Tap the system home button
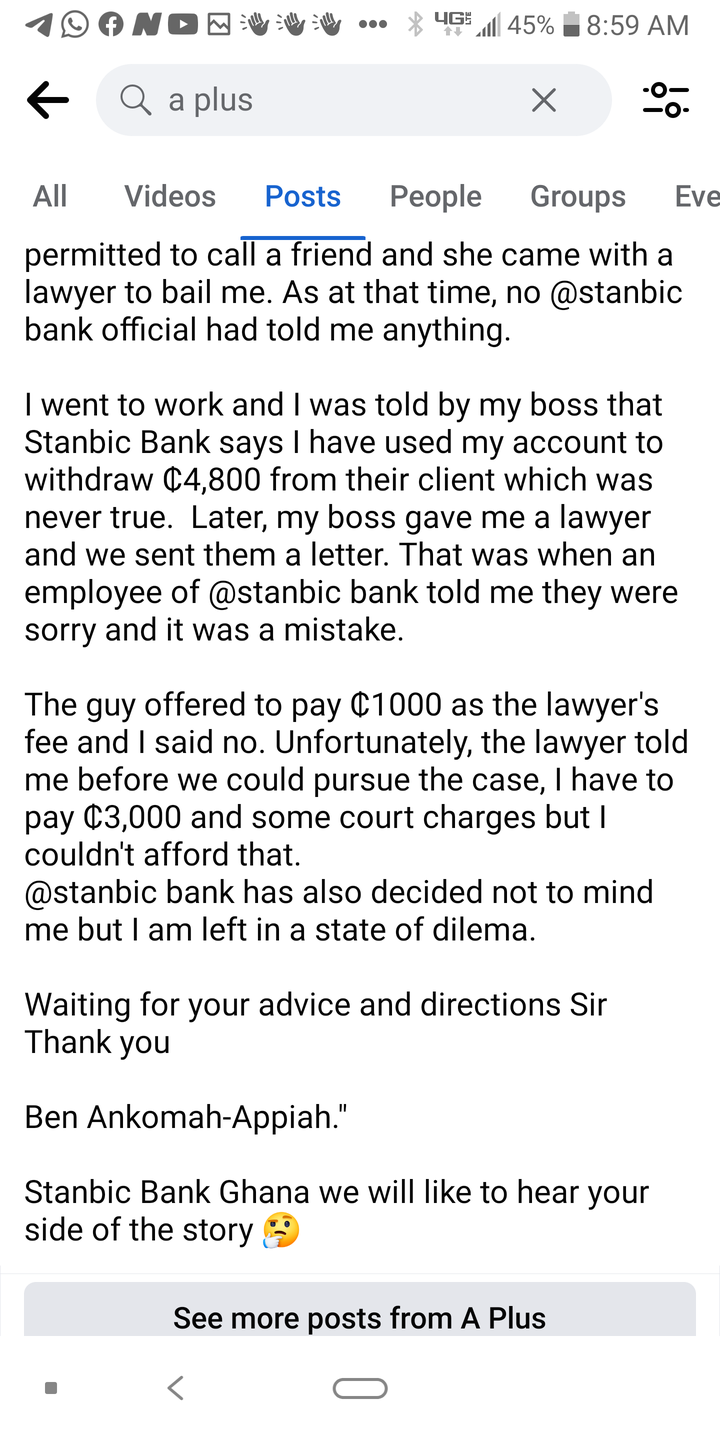 (x=360, y=1388)
